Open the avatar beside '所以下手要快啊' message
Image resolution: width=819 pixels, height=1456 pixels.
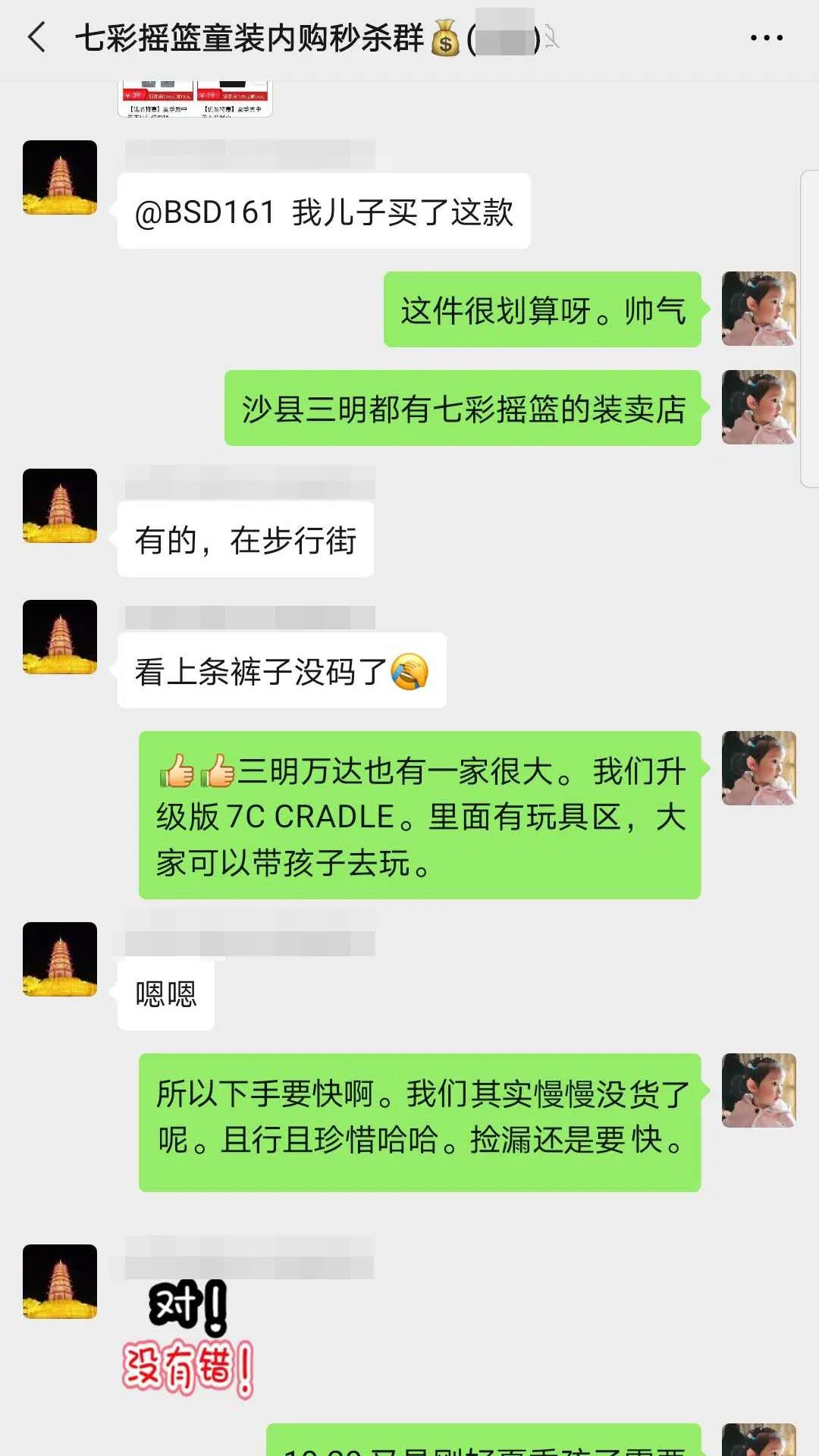(758, 1090)
